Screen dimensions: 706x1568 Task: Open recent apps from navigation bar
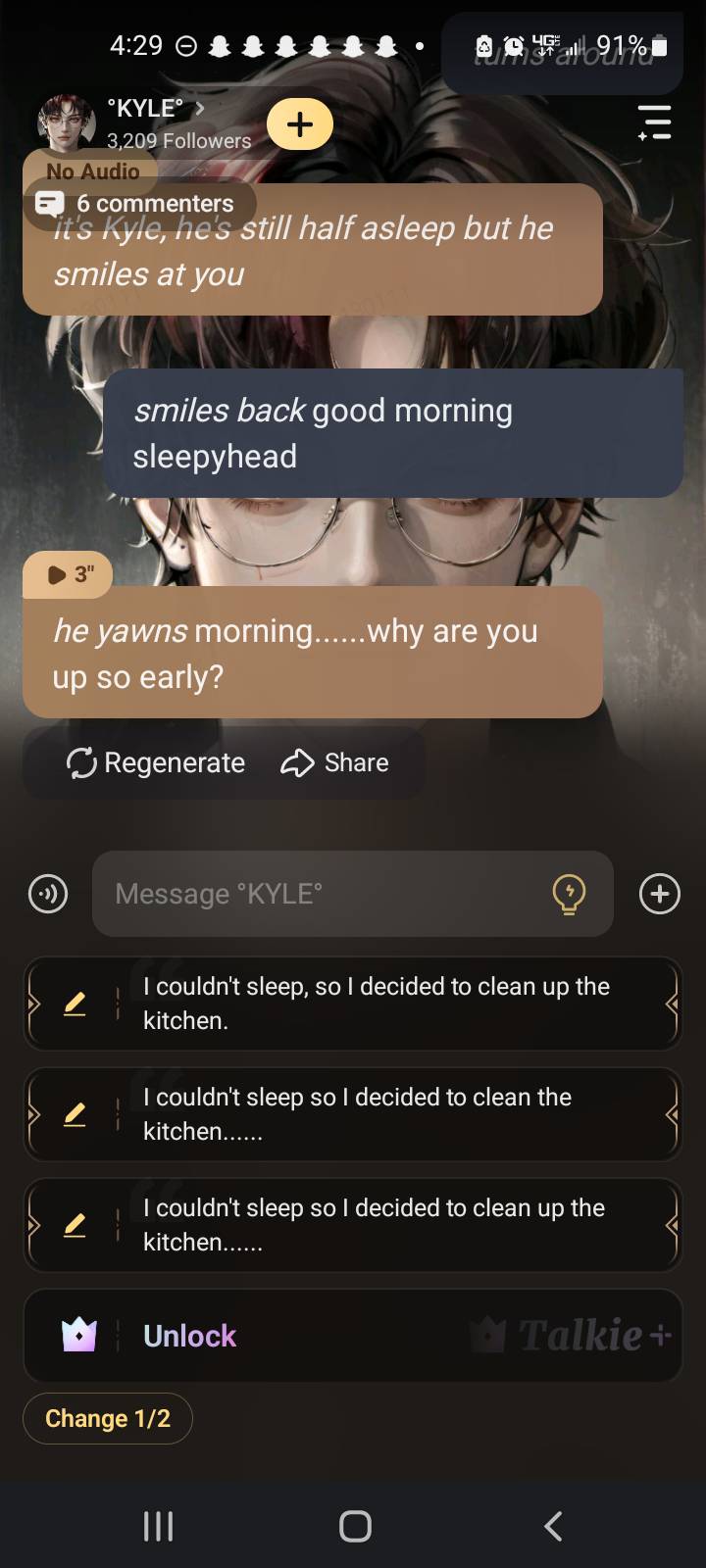[x=158, y=1526]
